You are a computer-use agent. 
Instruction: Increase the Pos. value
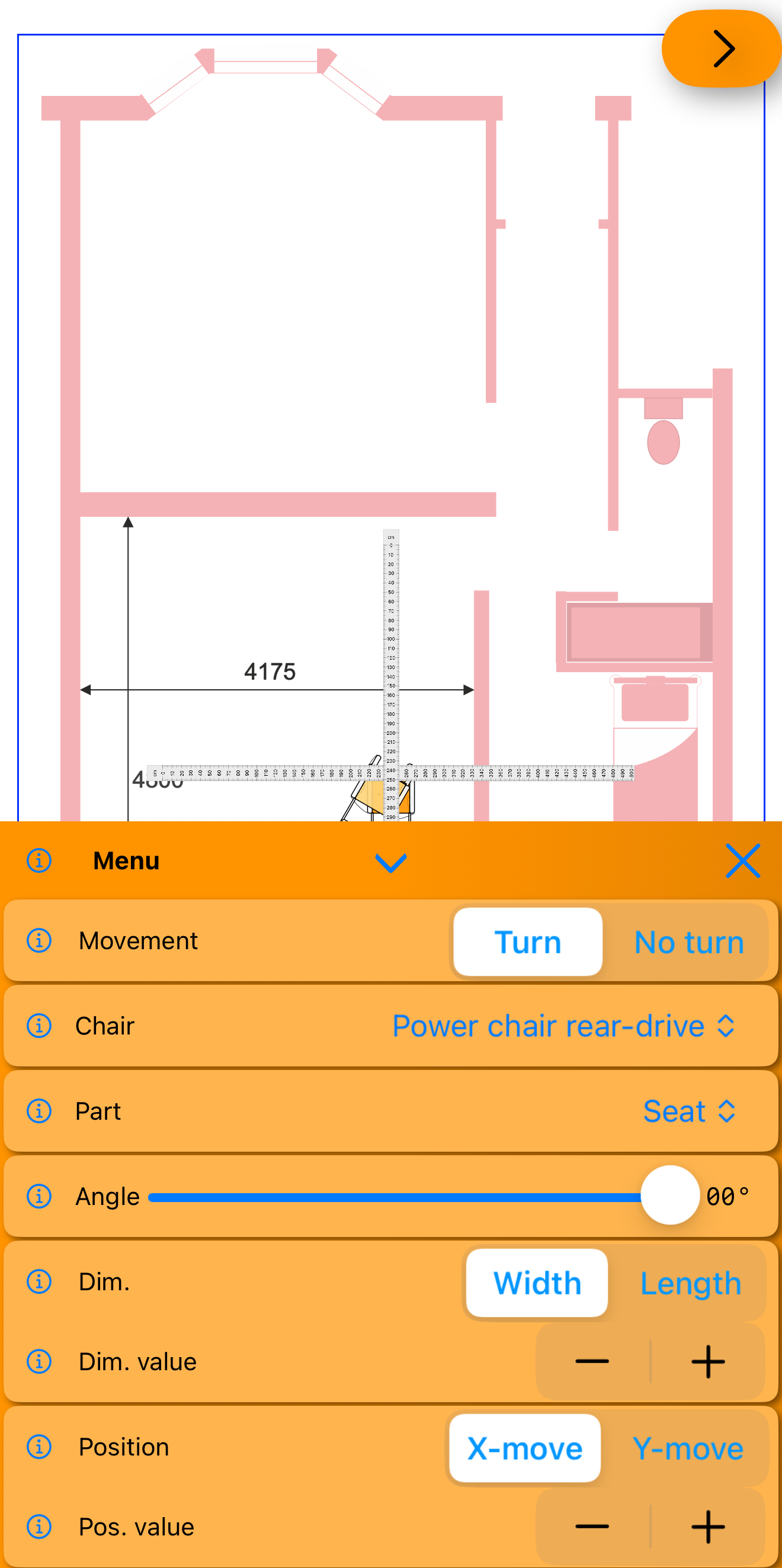click(x=708, y=1527)
